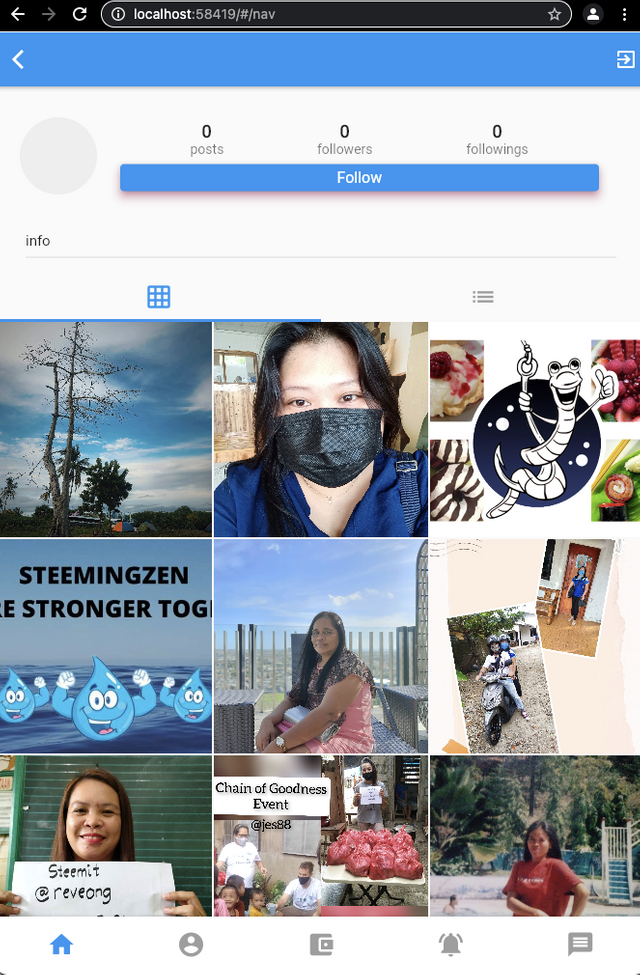
Task: Open the STEEMINGZEN water drops post
Action: pos(106,646)
